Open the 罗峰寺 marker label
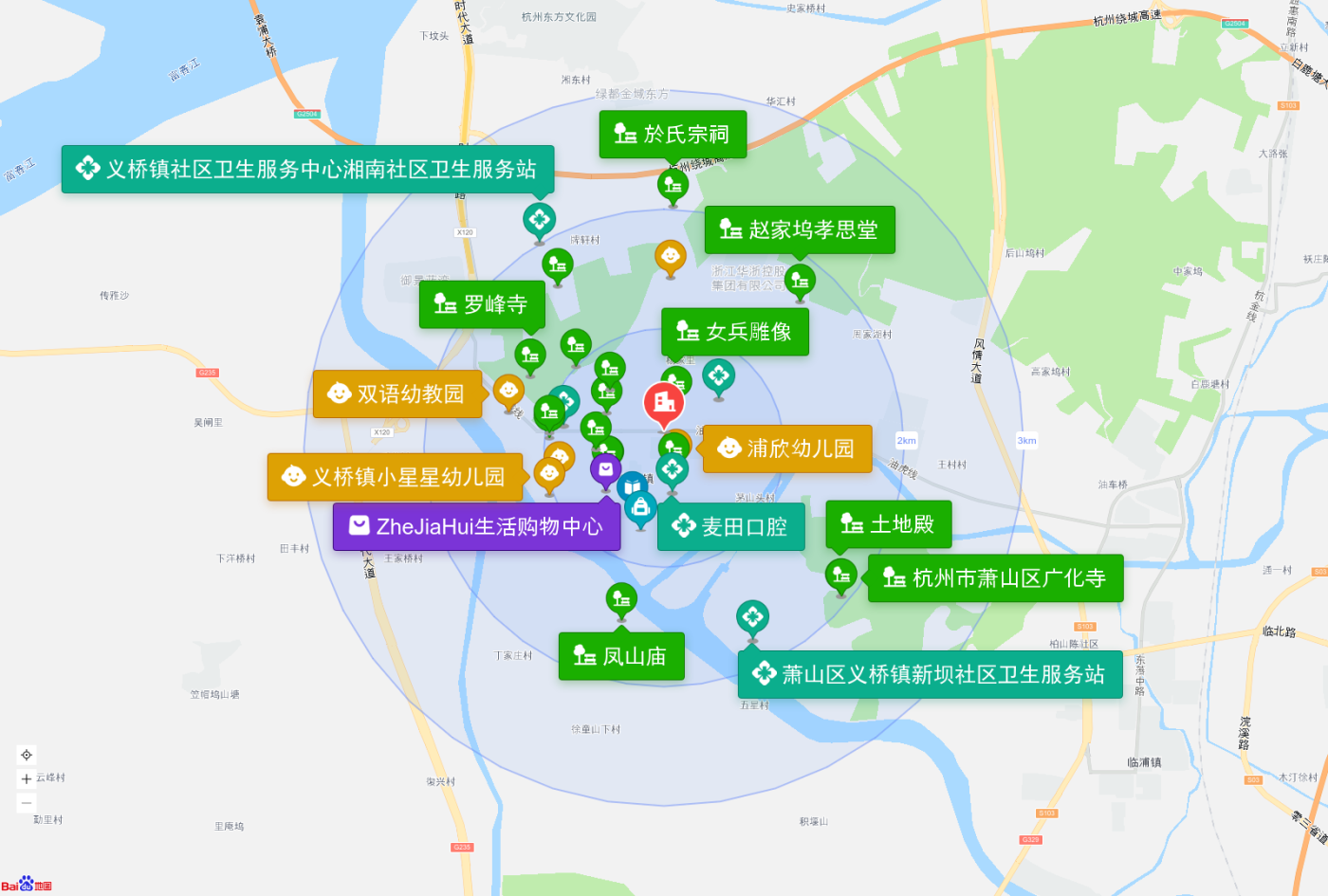This screenshot has width=1328, height=896. [x=482, y=304]
